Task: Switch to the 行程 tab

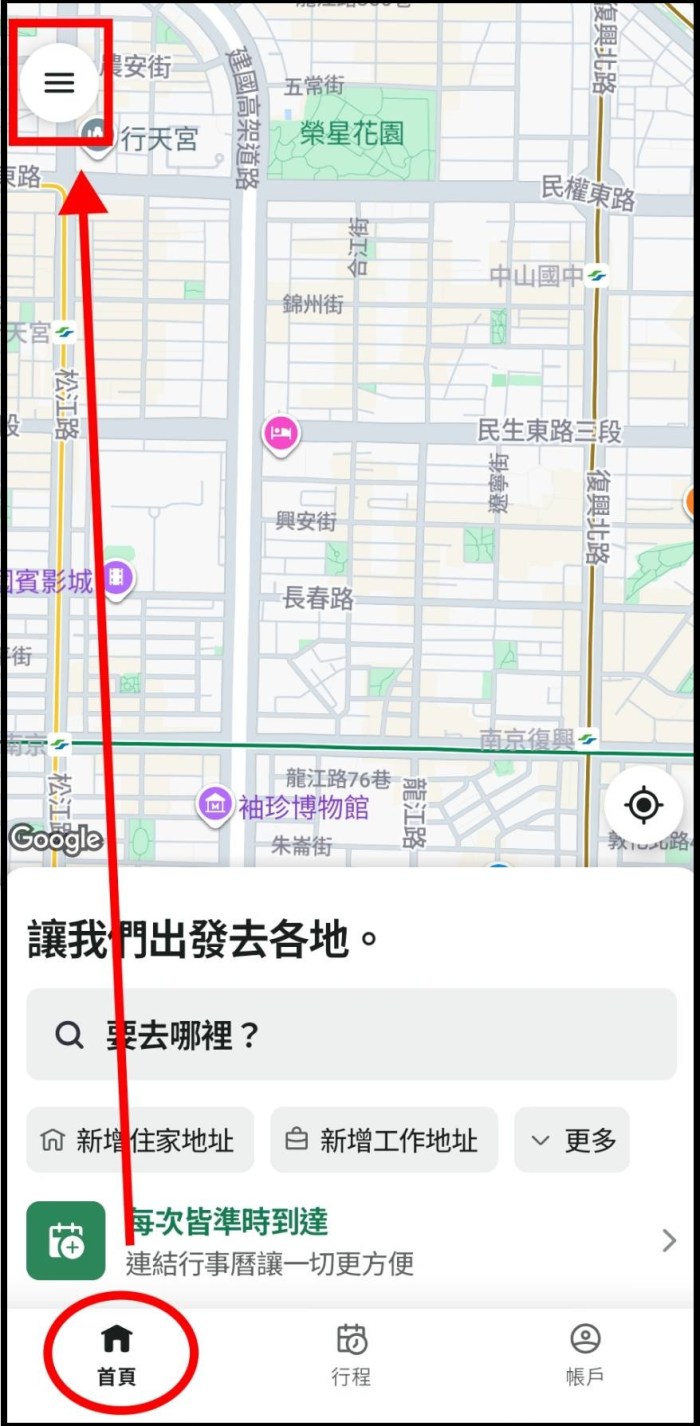Action: click(351, 1354)
